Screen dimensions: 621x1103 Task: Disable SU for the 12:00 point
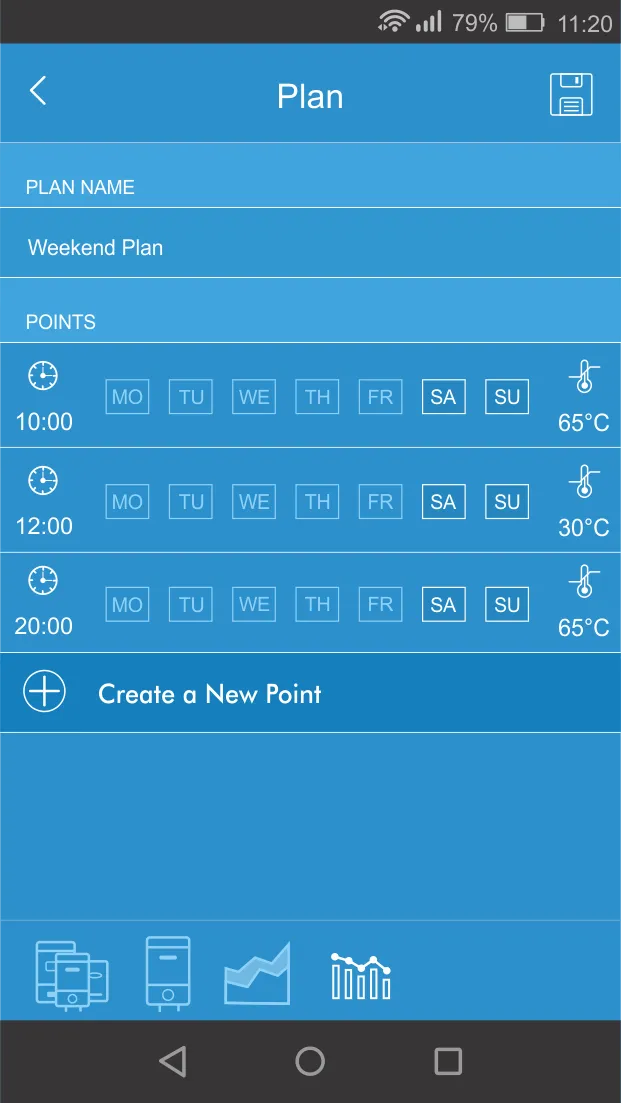(x=507, y=501)
